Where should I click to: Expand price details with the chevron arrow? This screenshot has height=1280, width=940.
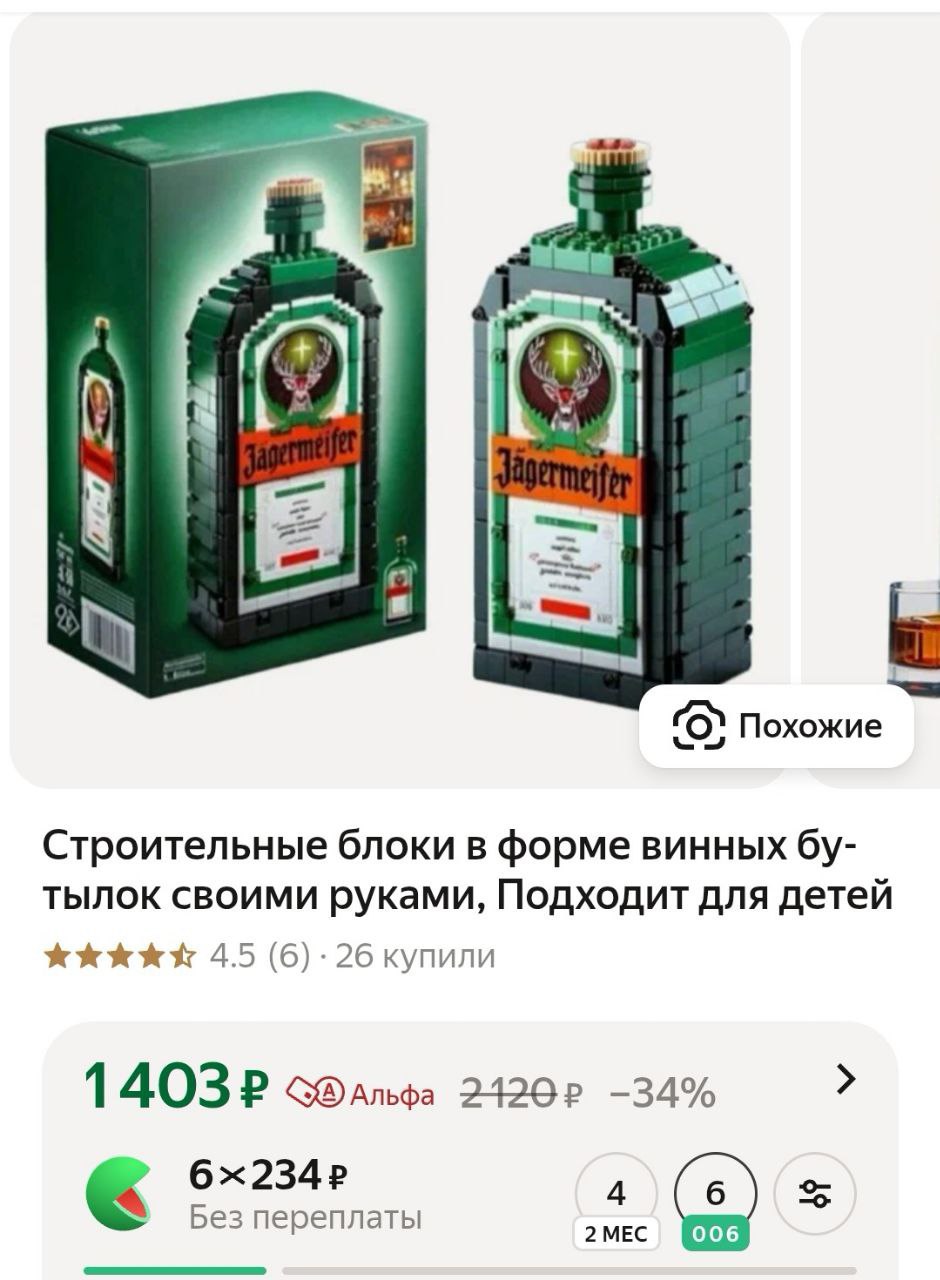pos(846,1079)
